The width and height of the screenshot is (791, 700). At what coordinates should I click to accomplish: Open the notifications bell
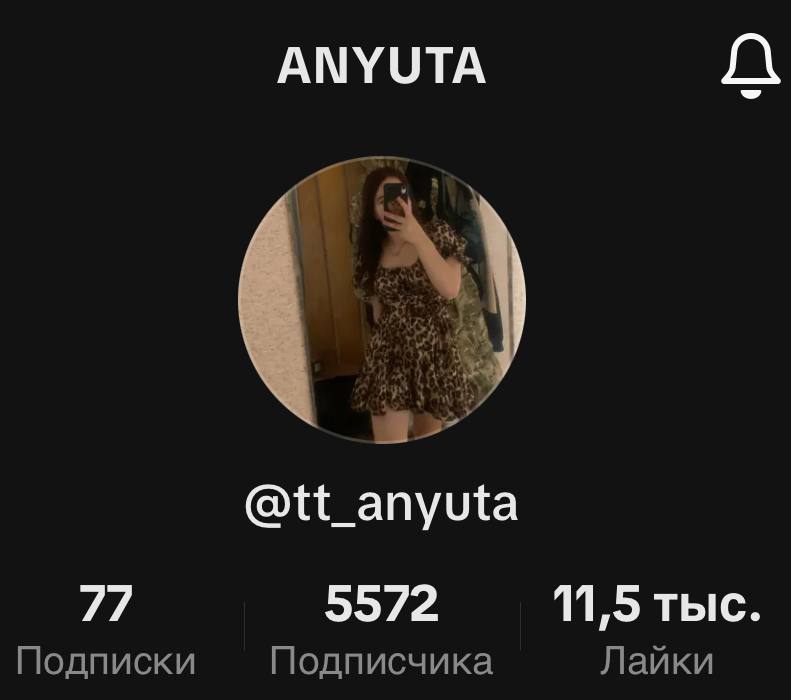750,66
